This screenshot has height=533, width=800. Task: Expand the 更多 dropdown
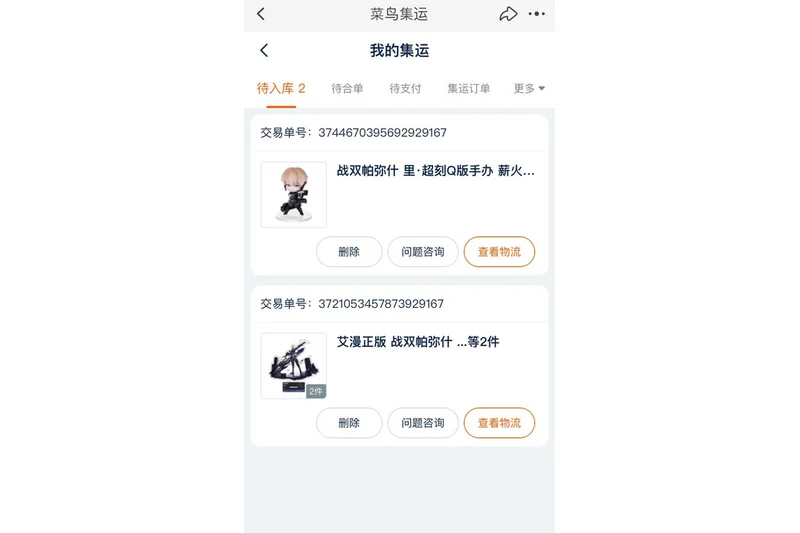529,88
